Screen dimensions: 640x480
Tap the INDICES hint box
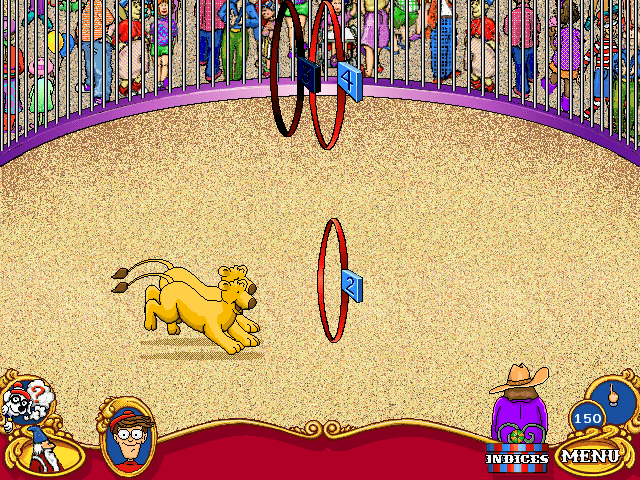[x=517, y=456]
